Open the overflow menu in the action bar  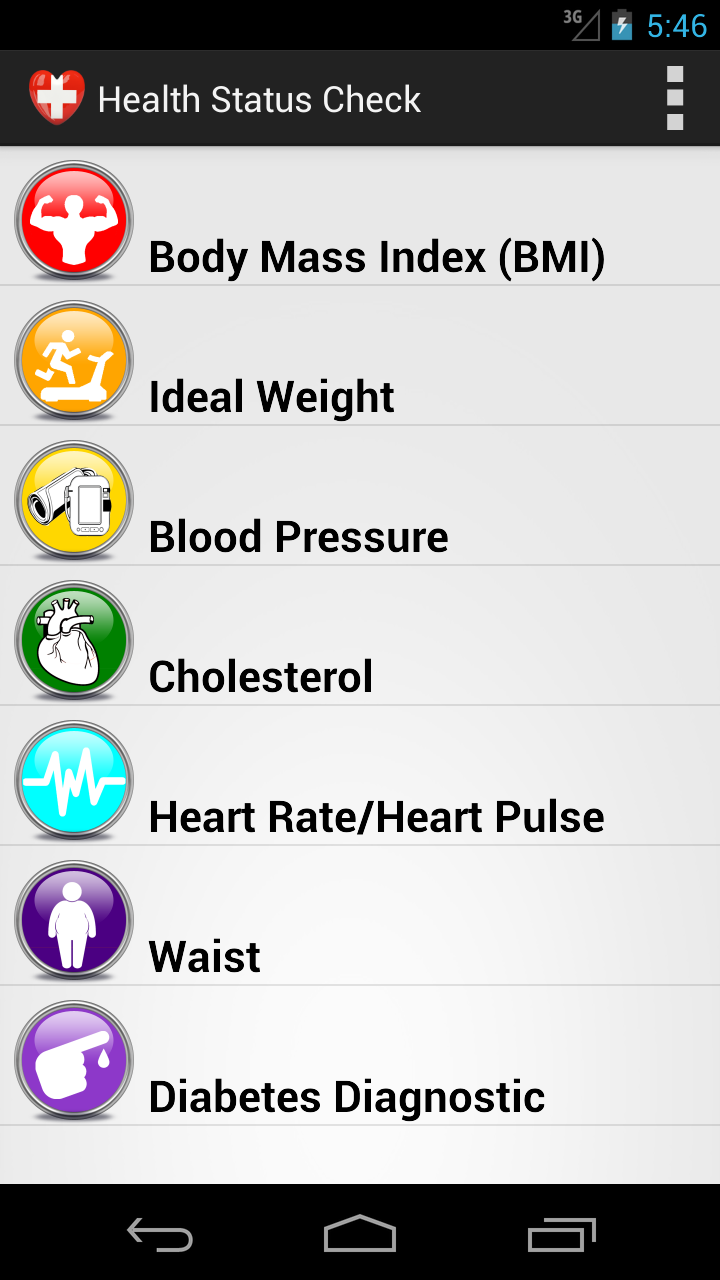(x=675, y=97)
